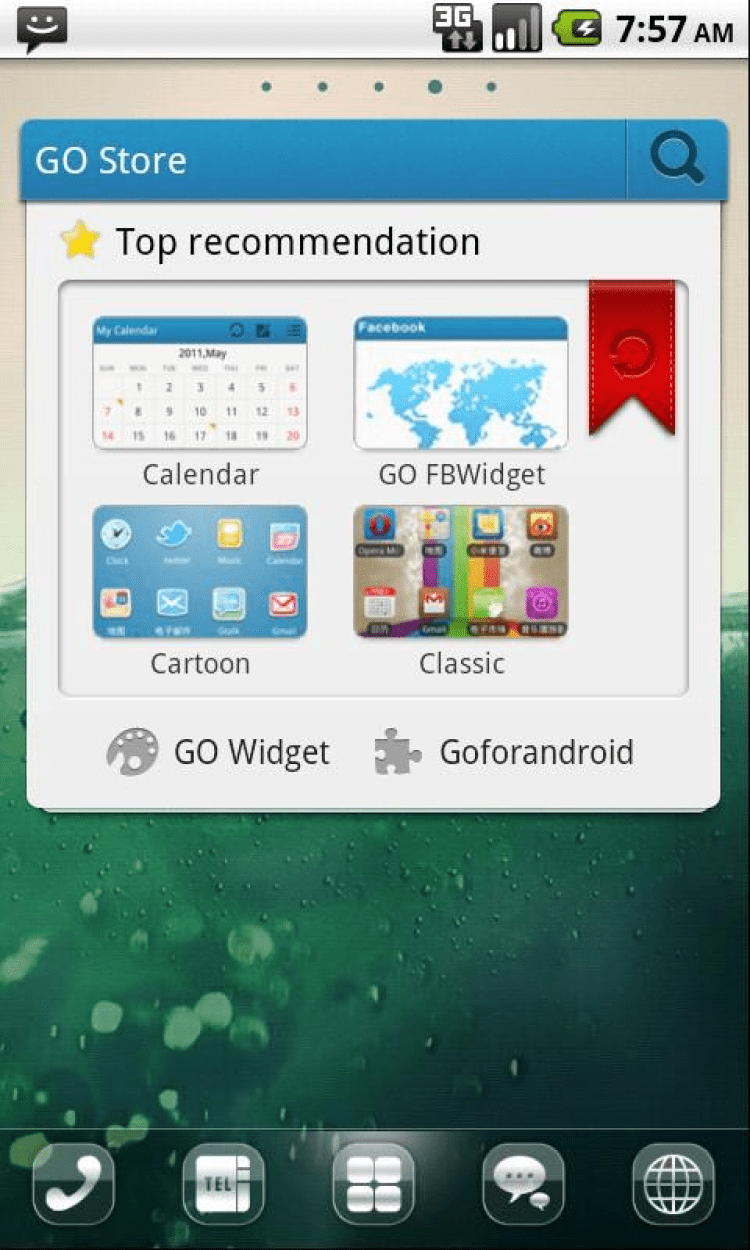This screenshot has height=1250, width=750.
Task: Launch the phone dialer from the dock
Action: [x=73, y=1184]
